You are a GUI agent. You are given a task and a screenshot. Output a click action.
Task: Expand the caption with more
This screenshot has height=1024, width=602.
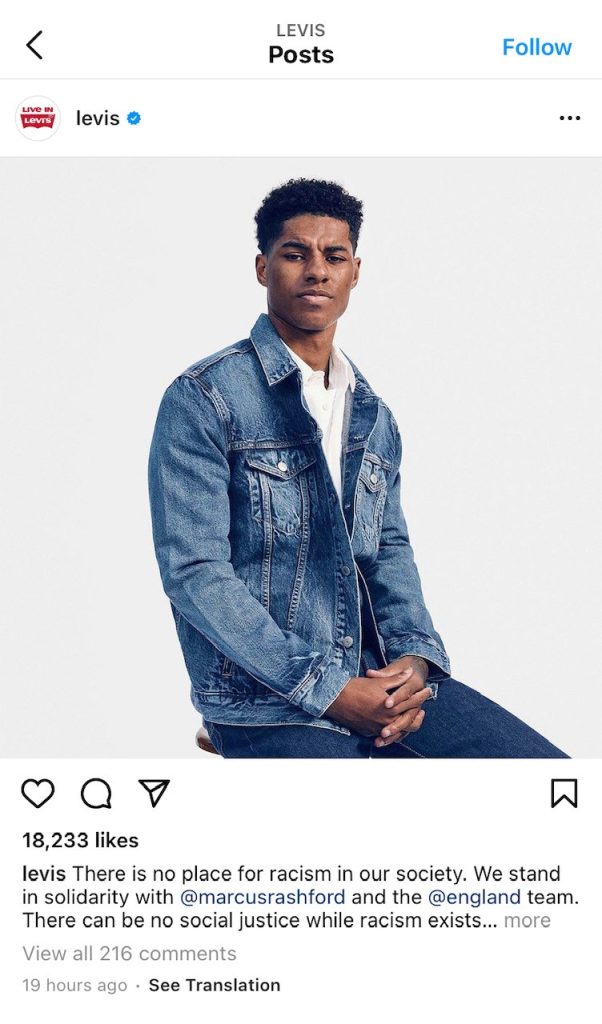point(527,920)
